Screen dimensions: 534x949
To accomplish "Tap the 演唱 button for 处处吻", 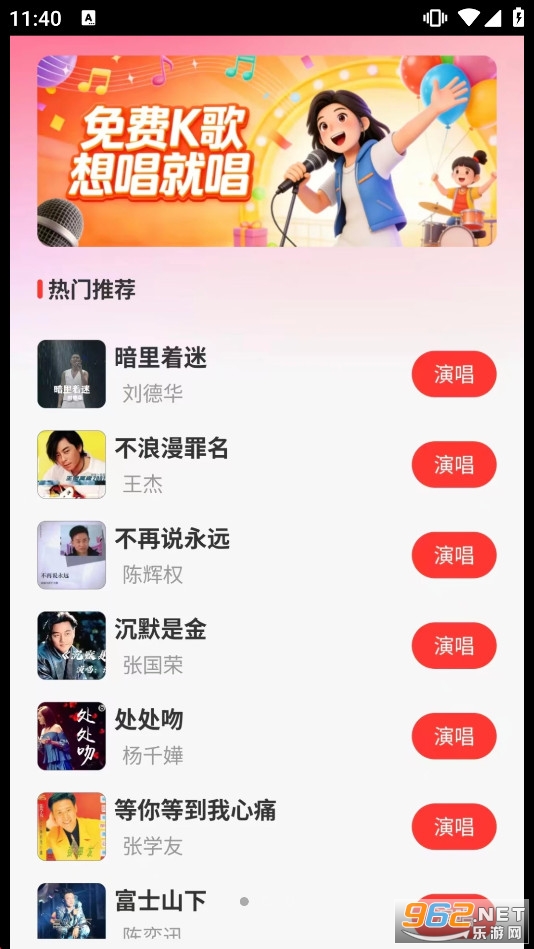I will (x=454, y=736).
